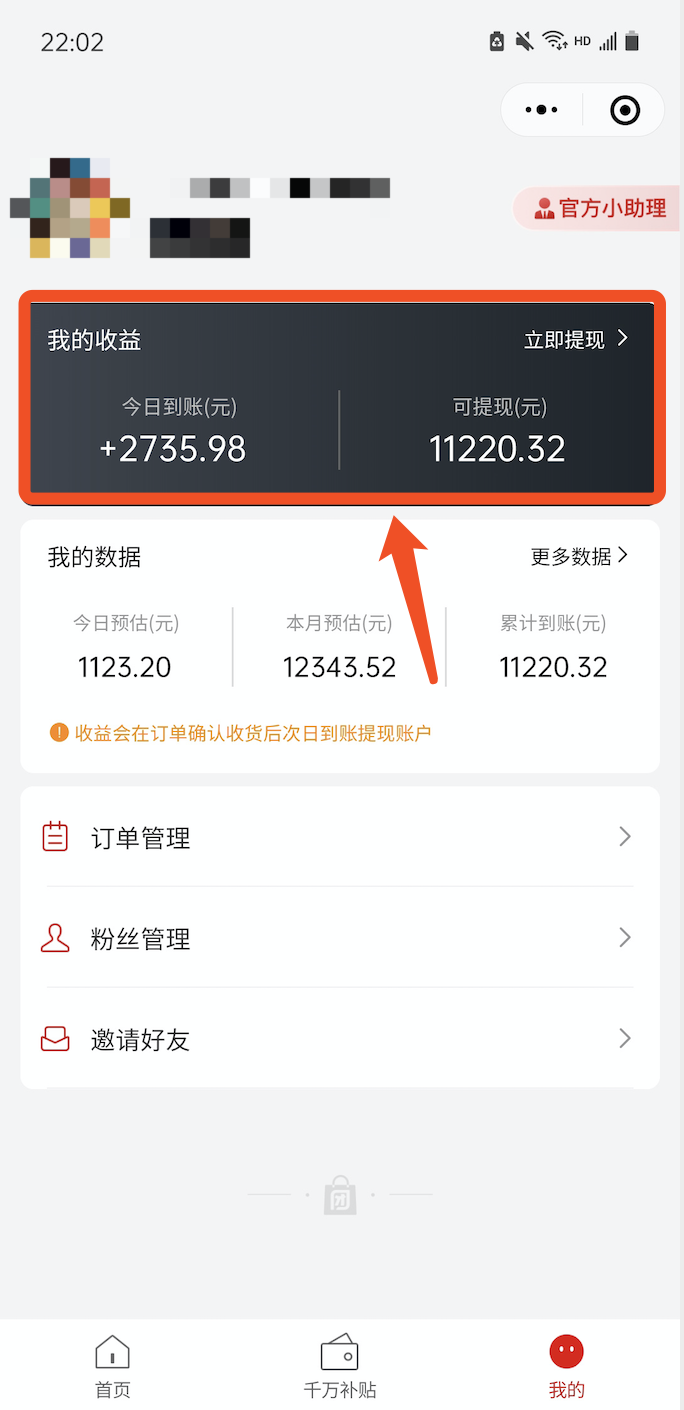
Task: Contact the 官方小助理 assistant
Action: tap(600, 208)
